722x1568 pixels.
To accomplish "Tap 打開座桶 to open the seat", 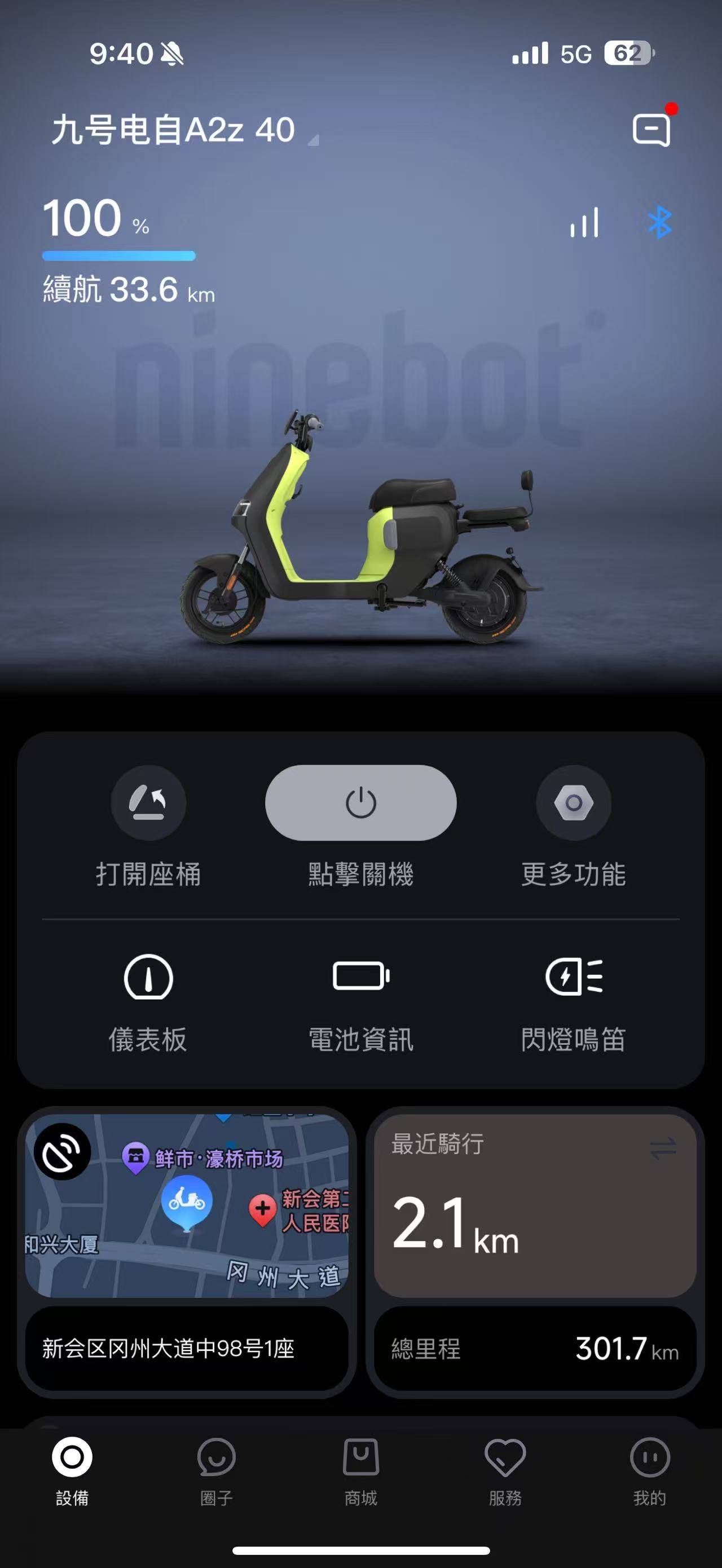I will [148, 803].
